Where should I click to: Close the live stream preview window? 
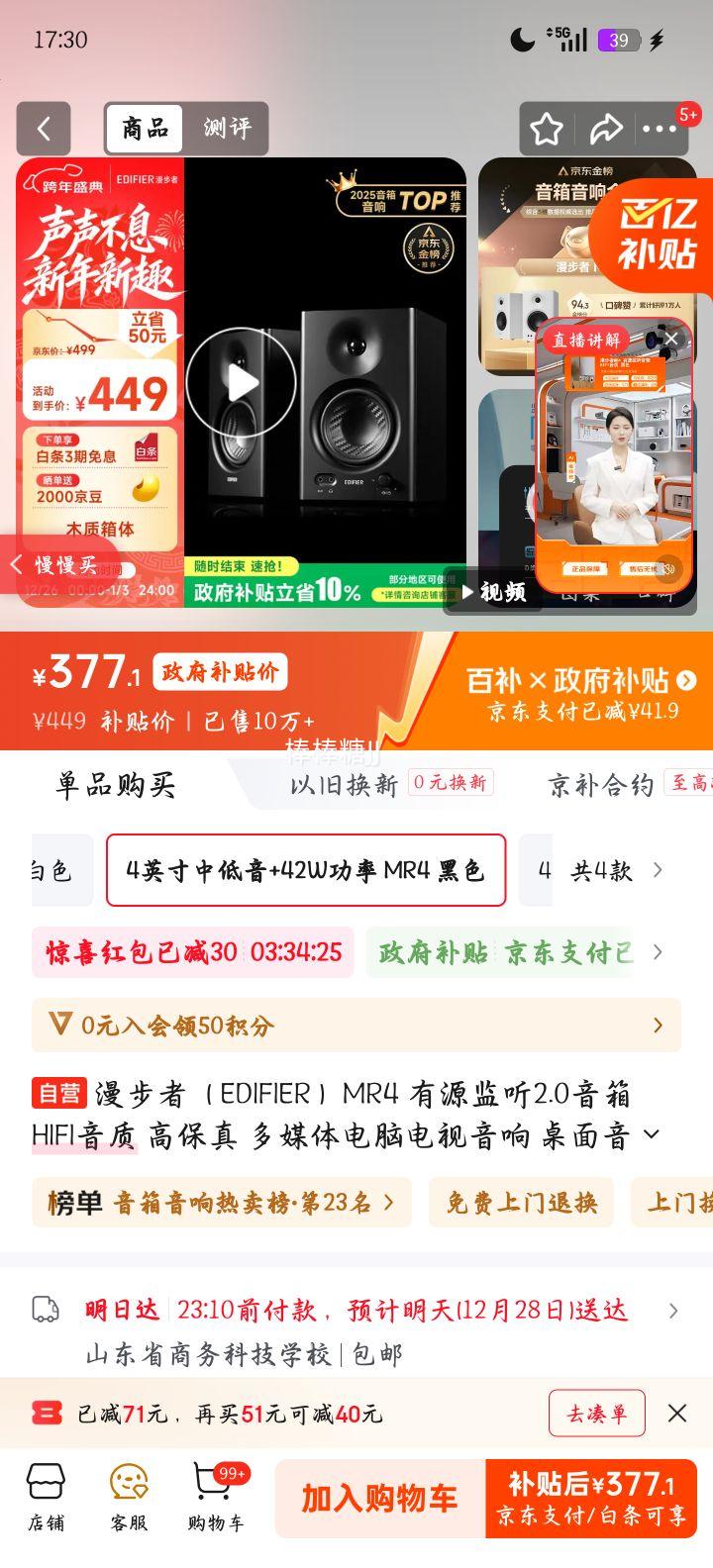tap(672, 339)
